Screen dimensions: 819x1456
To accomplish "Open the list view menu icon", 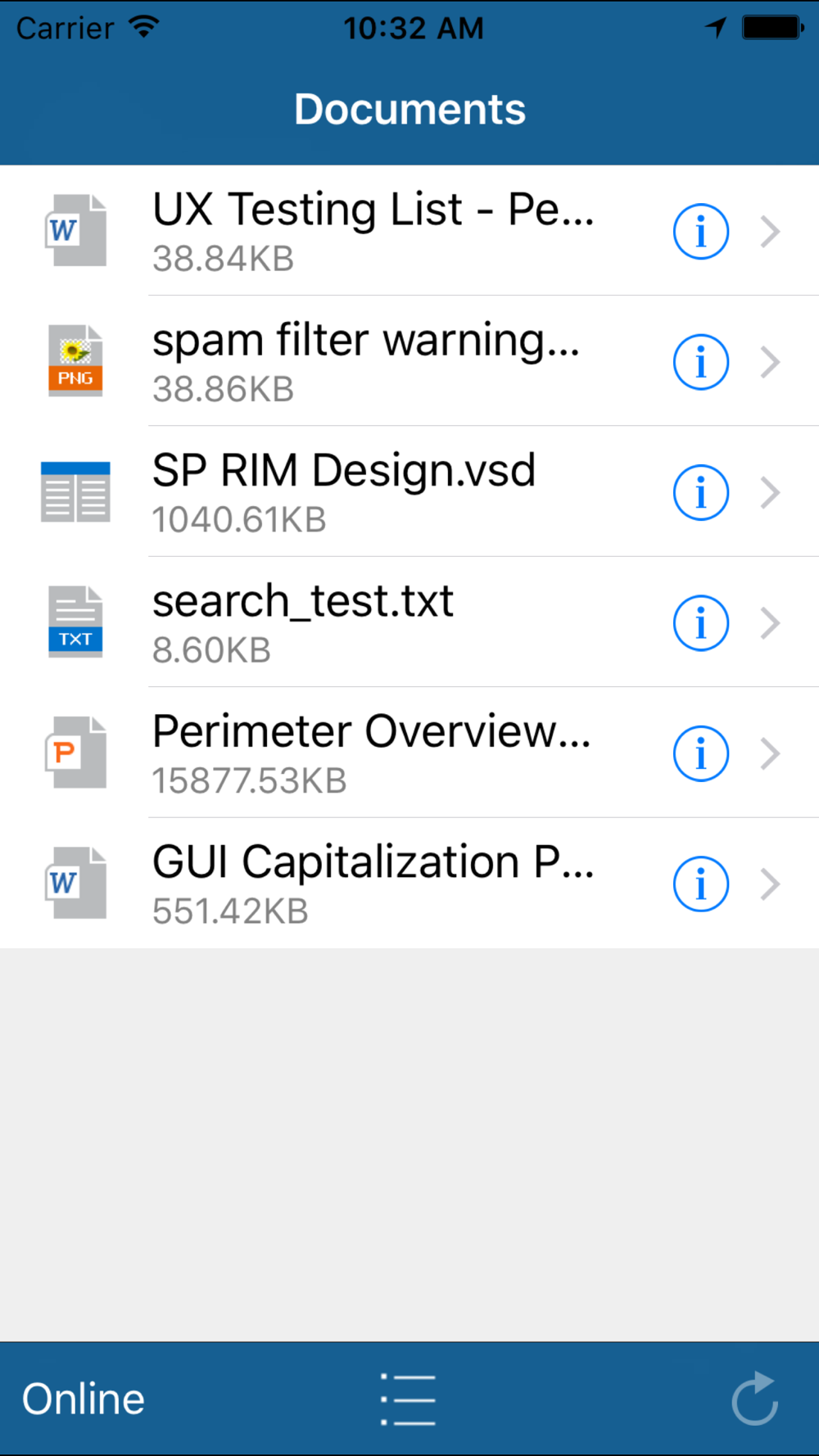I will pos(408,1399).
